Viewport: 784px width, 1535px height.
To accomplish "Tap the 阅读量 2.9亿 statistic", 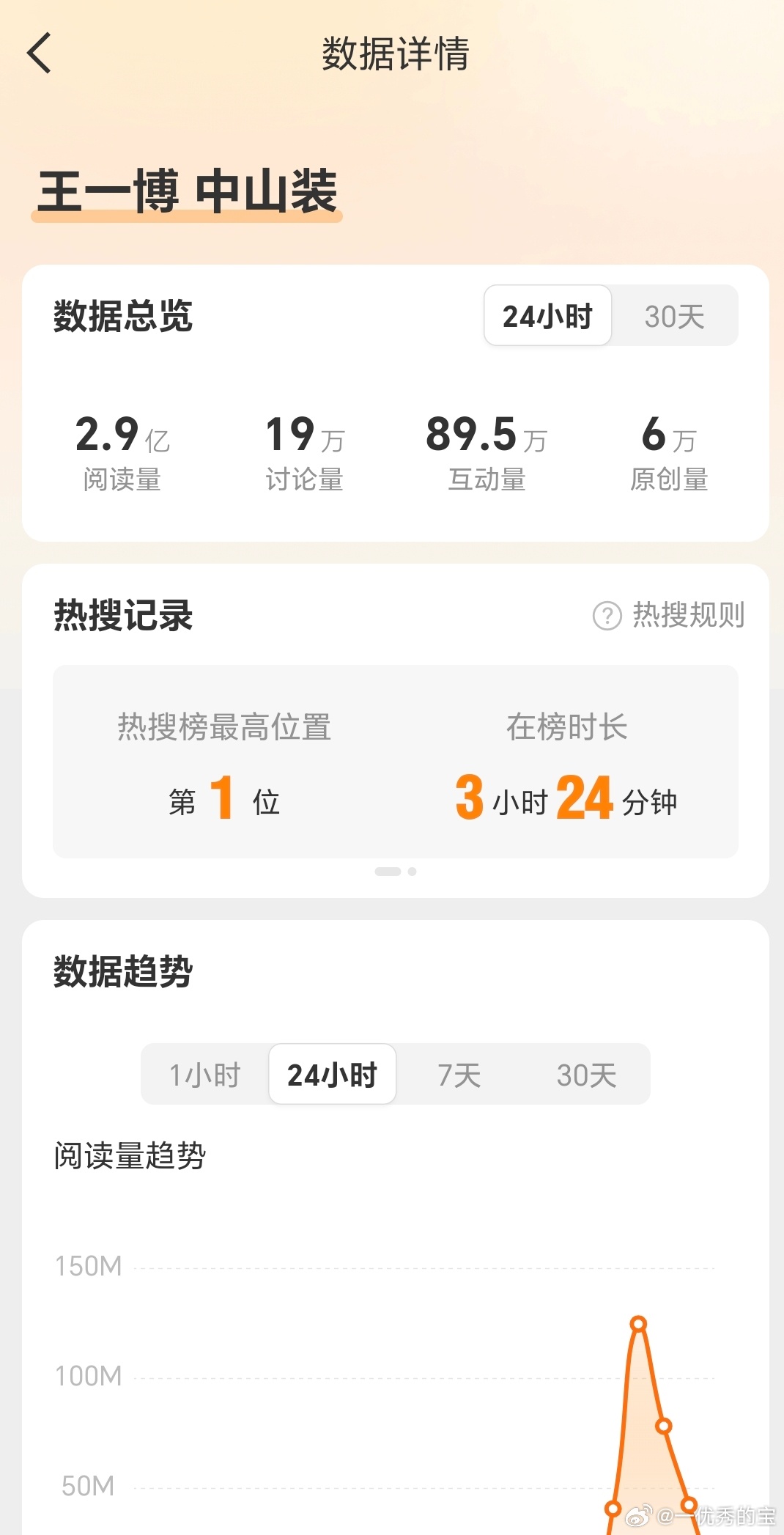I will click(x=122, y=451).
